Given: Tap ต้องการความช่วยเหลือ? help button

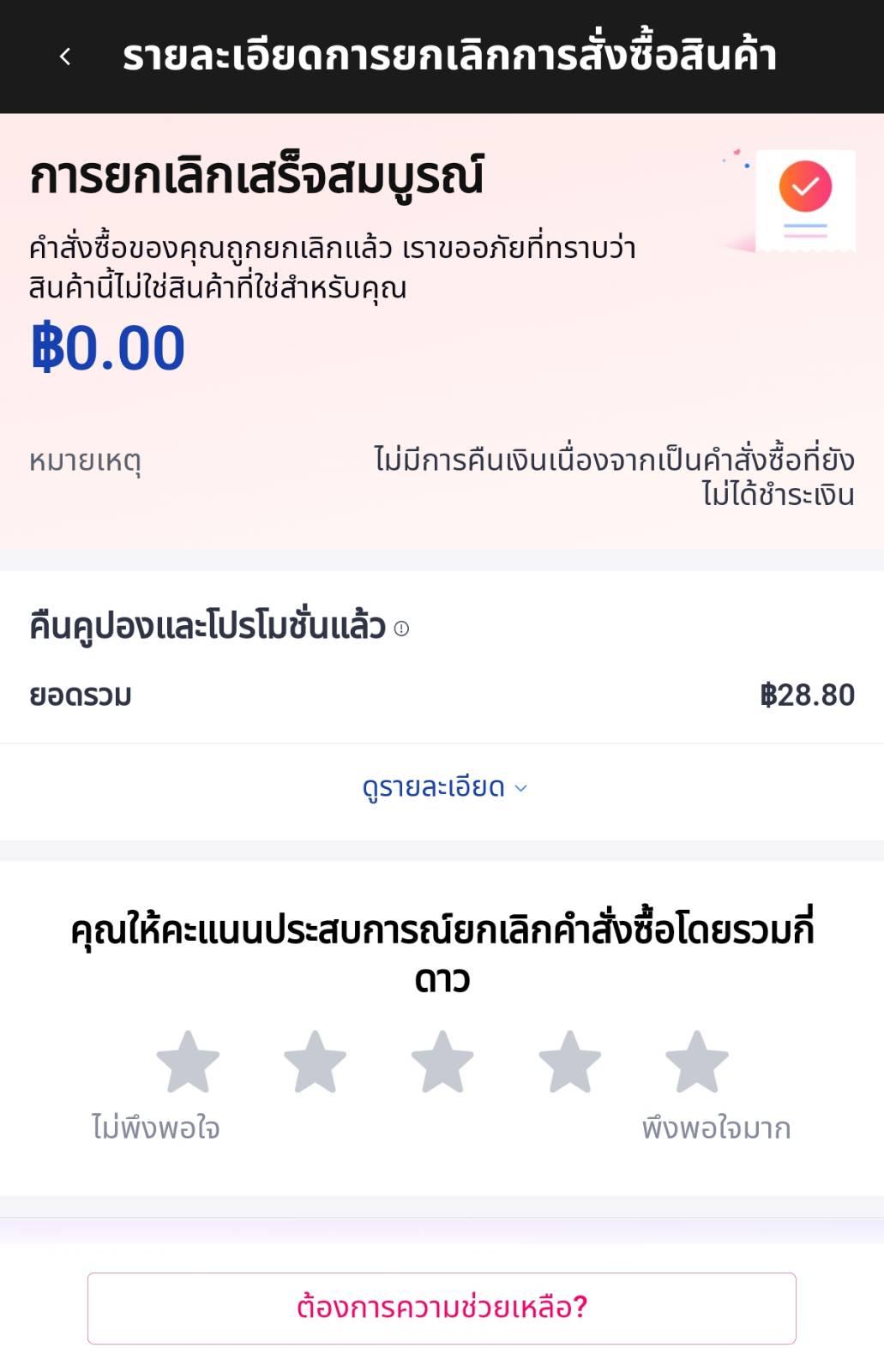Looking at the screenshot, I should [x=442, y=1308].
